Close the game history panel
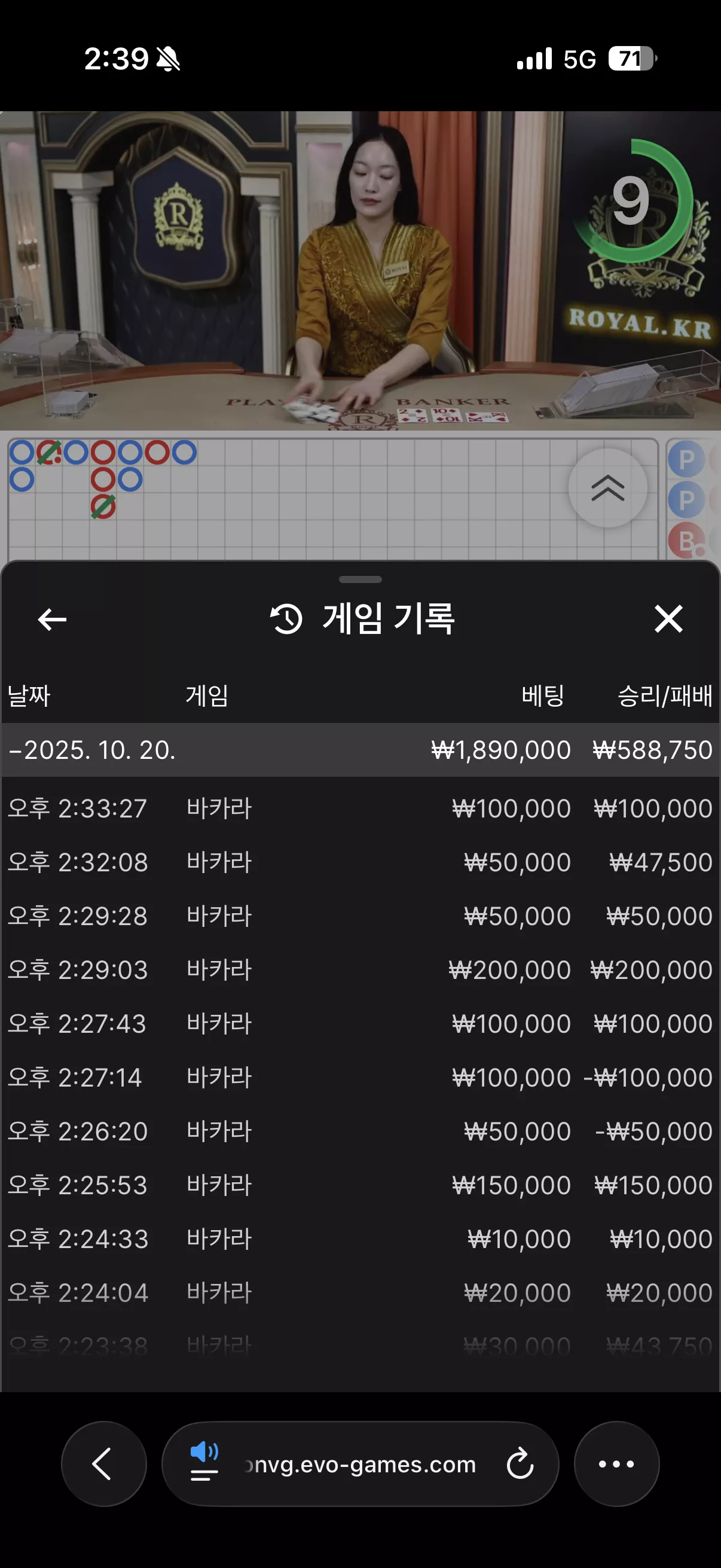 [668, 619]
